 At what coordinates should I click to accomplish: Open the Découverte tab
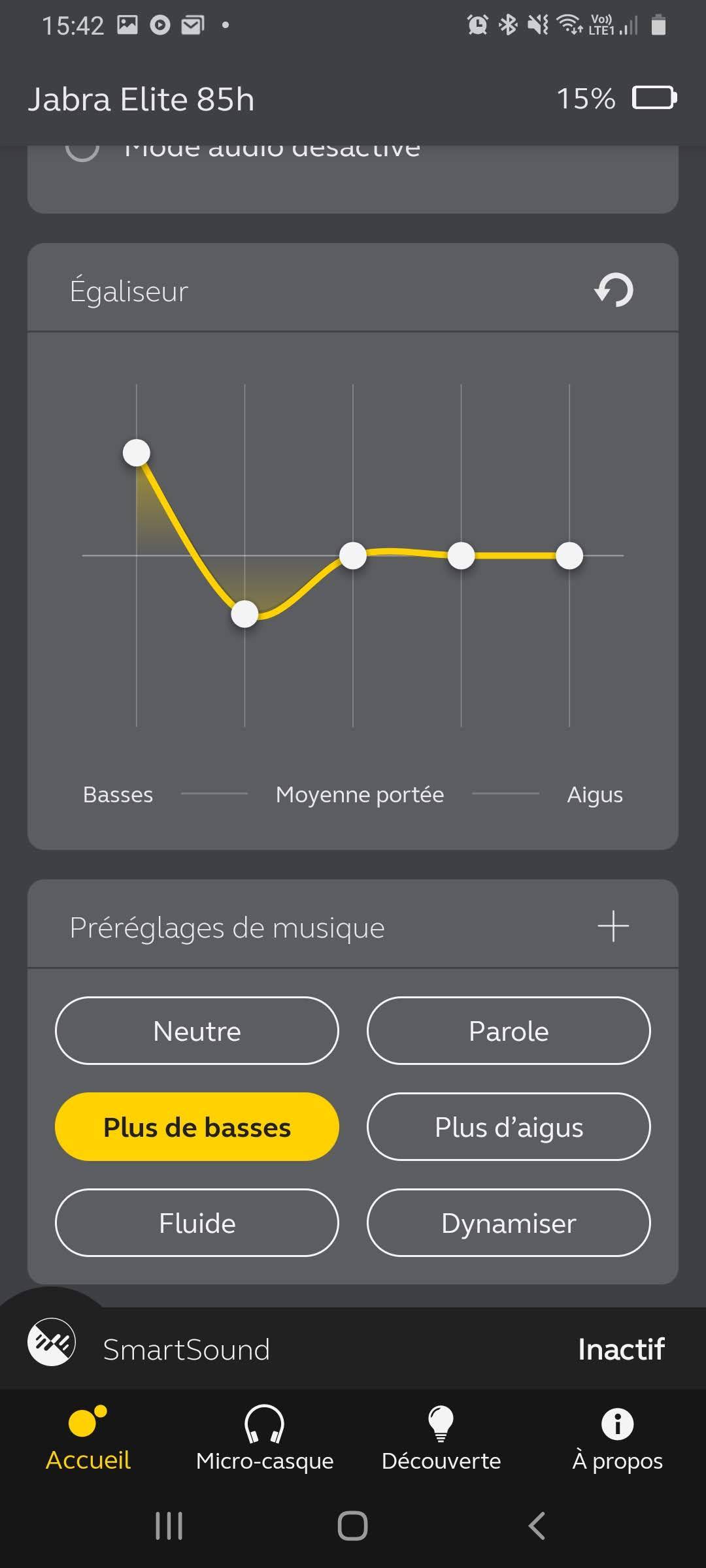click(441, 1439)
